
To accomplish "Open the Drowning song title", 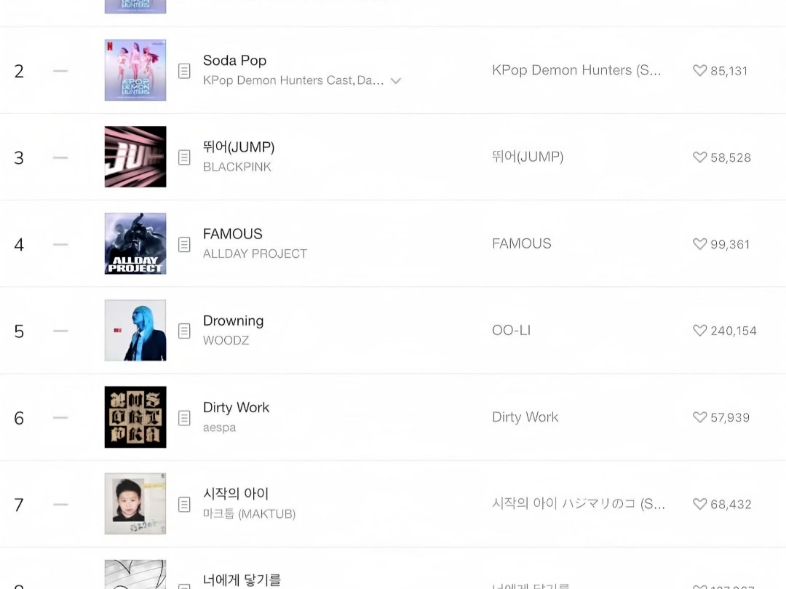I will [x=233, y=320].
